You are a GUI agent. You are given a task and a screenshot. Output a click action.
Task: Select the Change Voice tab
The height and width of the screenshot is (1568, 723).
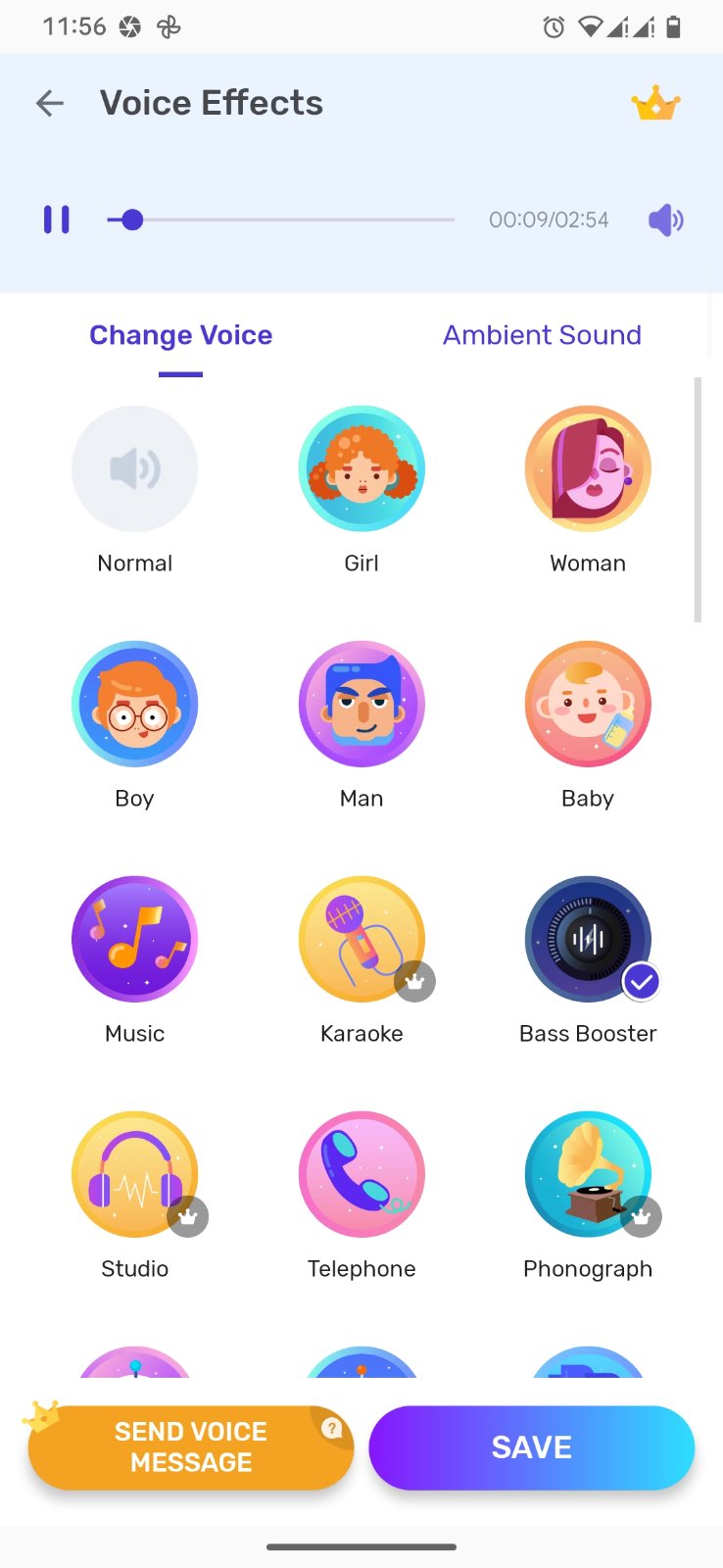pos(181,335)
